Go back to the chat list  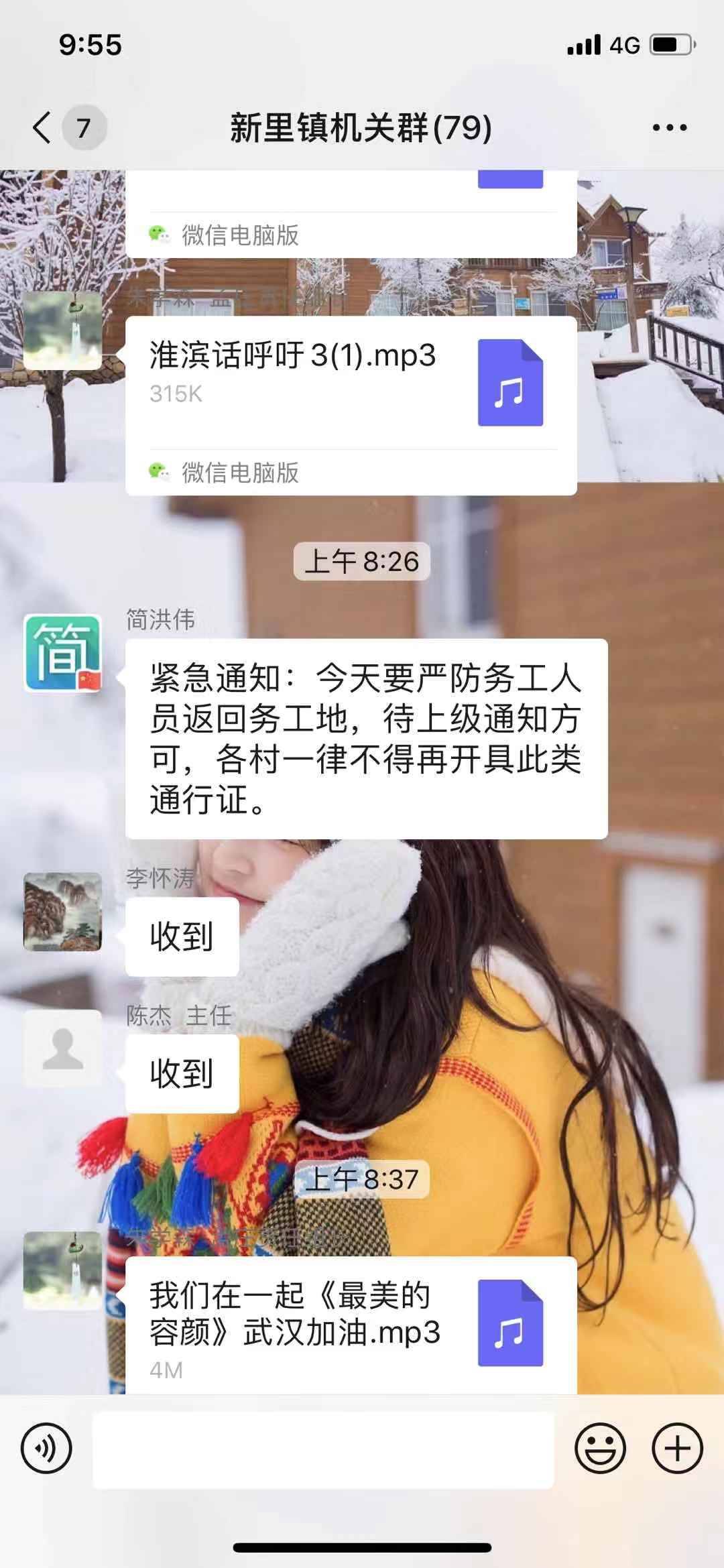[x=42, y=127]
